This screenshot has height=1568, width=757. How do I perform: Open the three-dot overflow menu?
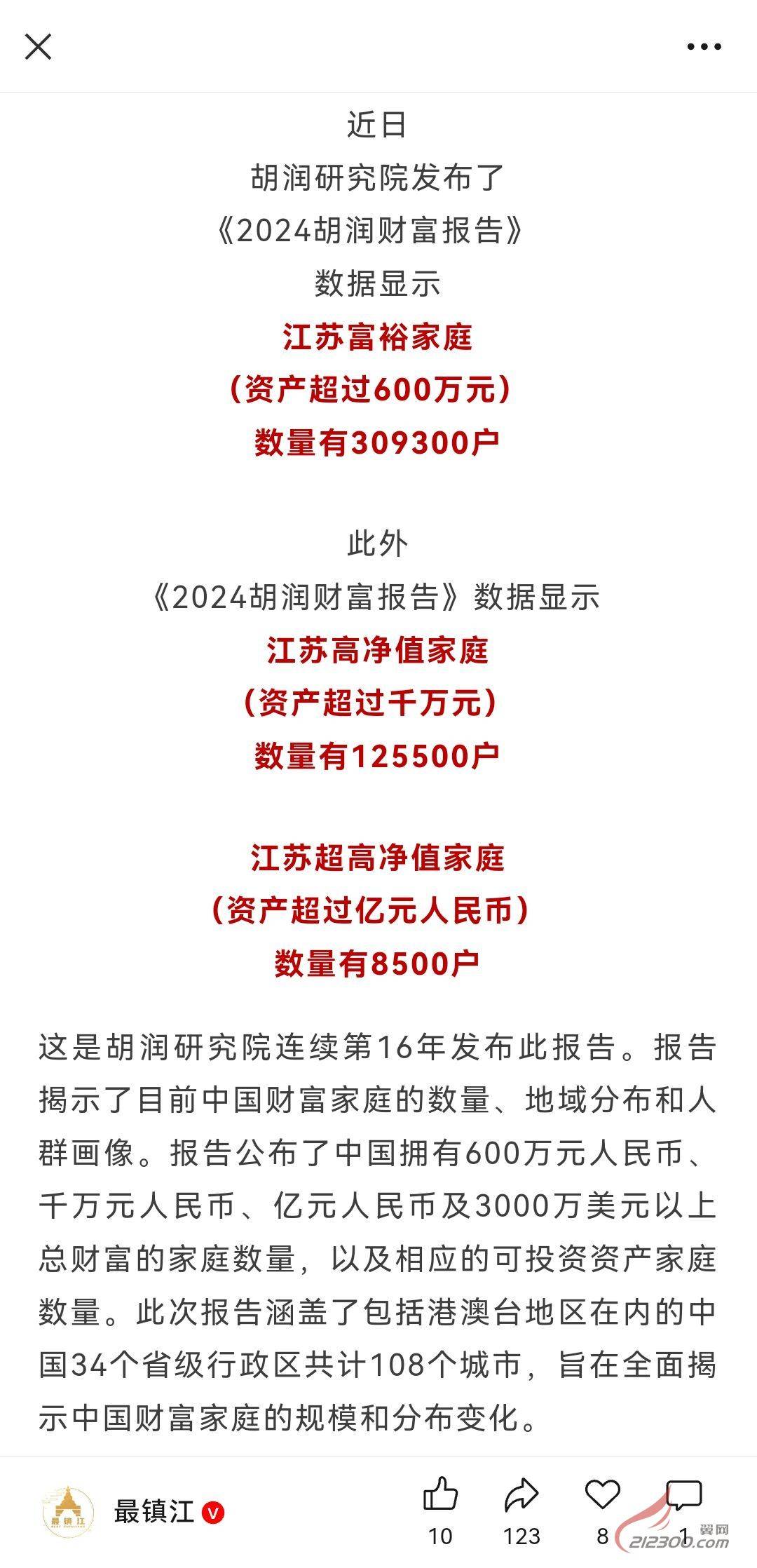pyautogui.click(x=704, y=47)
